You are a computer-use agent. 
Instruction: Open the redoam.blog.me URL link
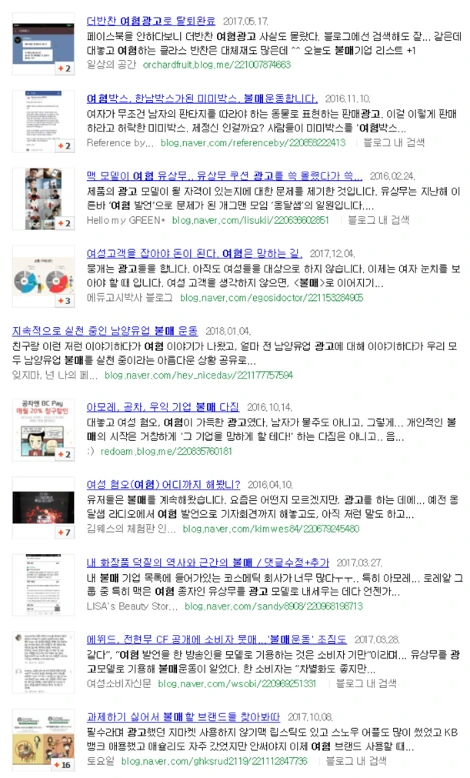166,452
